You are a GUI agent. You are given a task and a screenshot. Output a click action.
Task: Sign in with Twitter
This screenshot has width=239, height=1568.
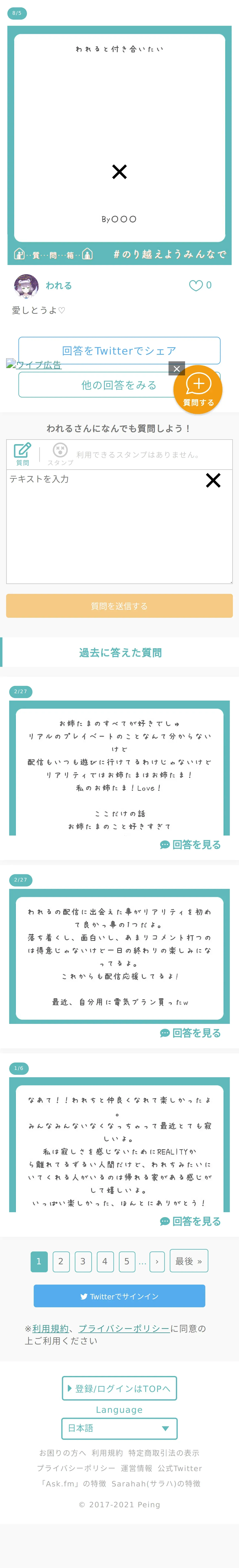pyautogui.click(x=119, y=1296)
